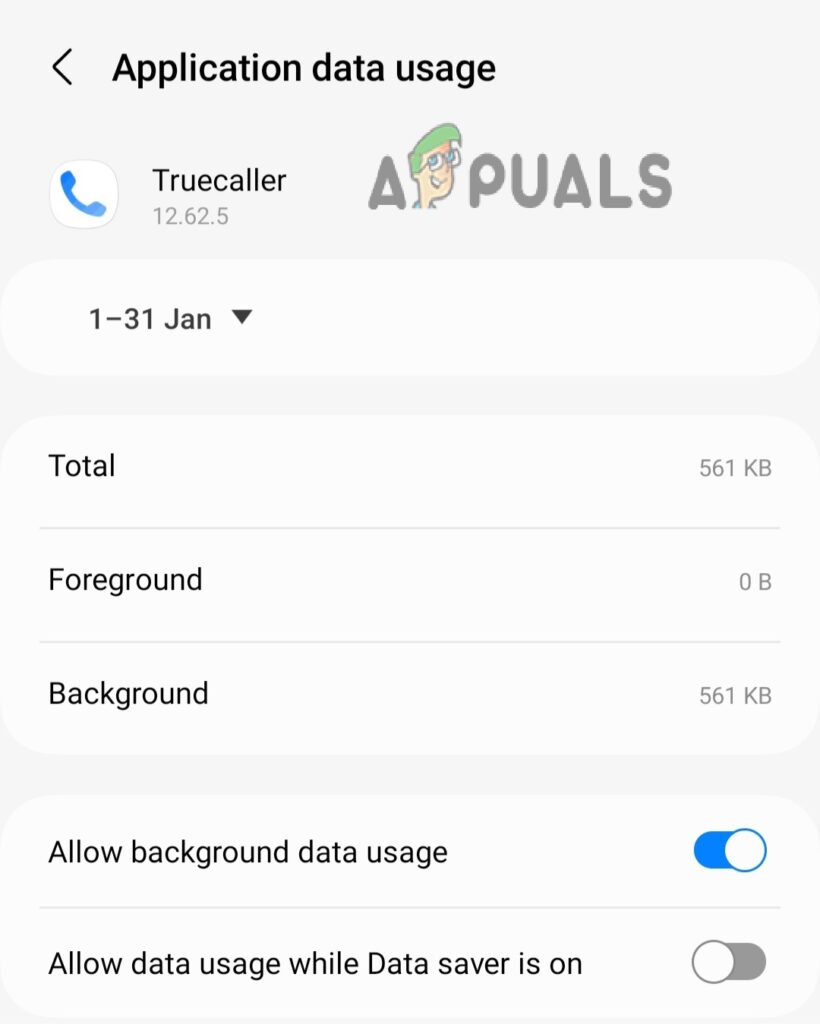Click the triangle next to 1-31 Jan
This screenshot has width=820, height=1024.
click(243, 318)
